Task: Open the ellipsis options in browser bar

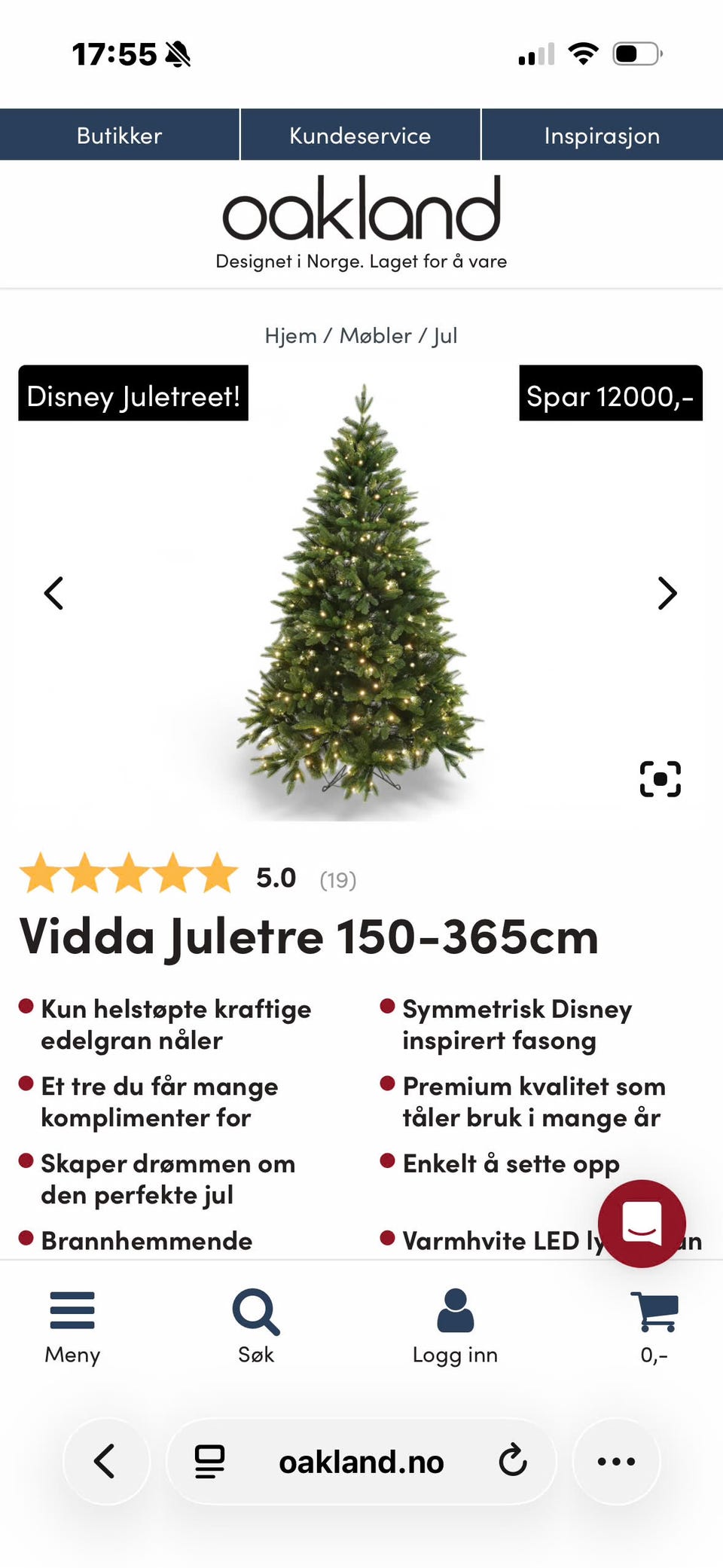Action: [616, 1460]
